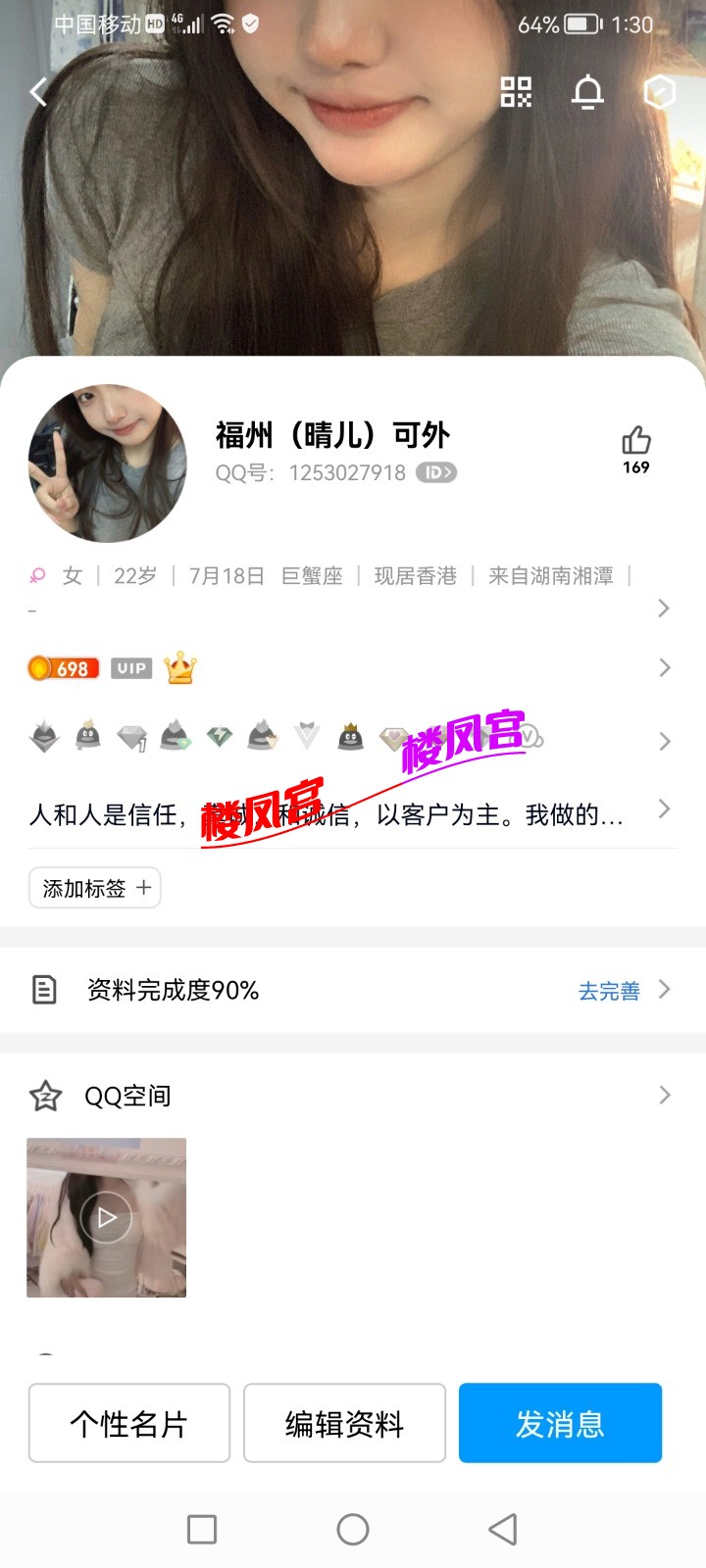This screenshot has width=706, height=1568.
Task: Expand the medal wall chevron
Action: [x=665, y=740]
